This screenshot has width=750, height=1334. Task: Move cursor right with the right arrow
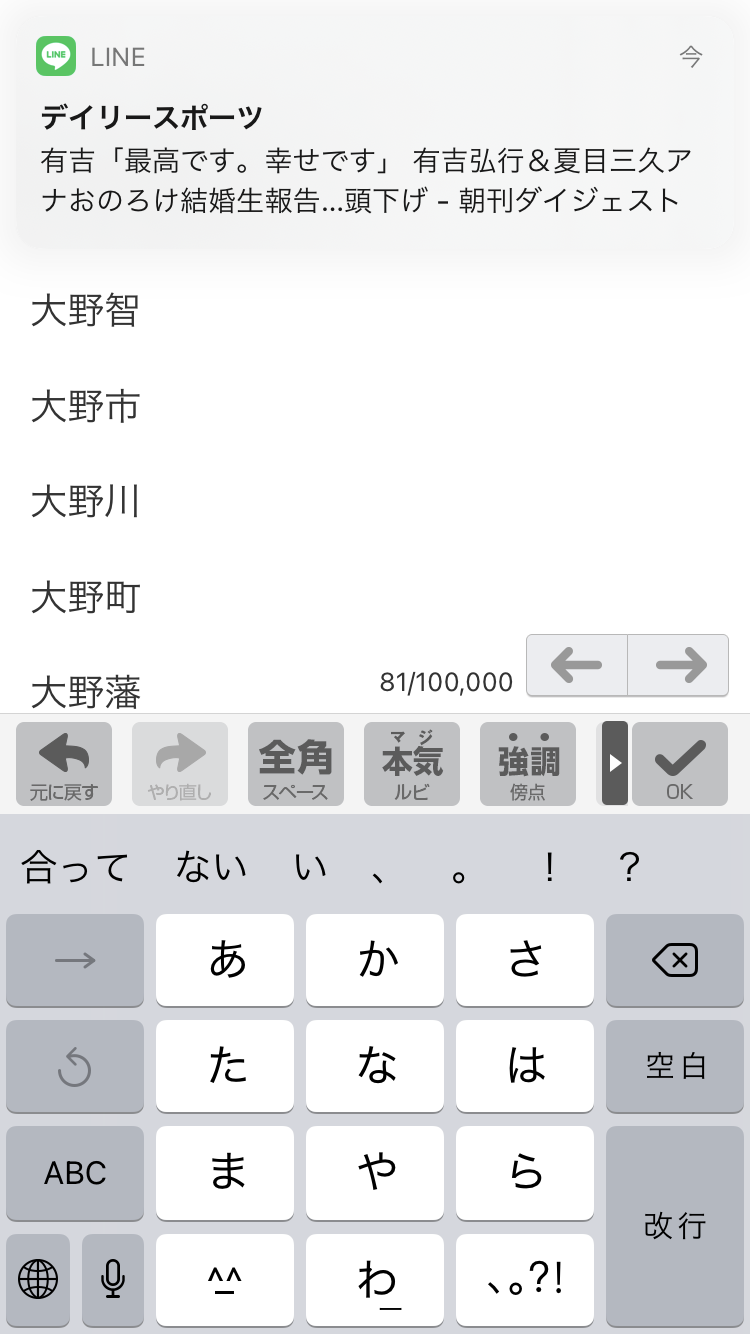(679, 665)
